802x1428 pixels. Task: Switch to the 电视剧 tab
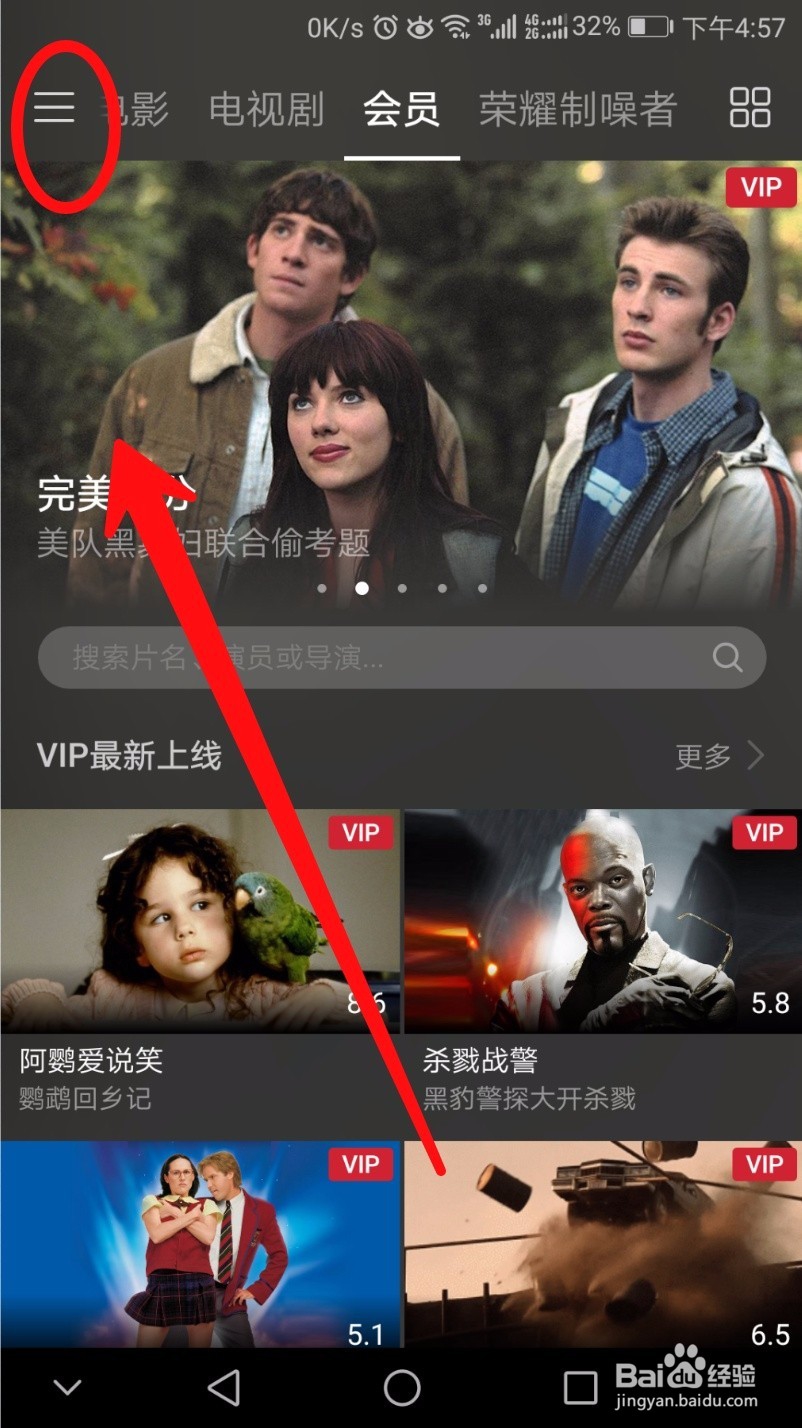(x=266, y=109)
